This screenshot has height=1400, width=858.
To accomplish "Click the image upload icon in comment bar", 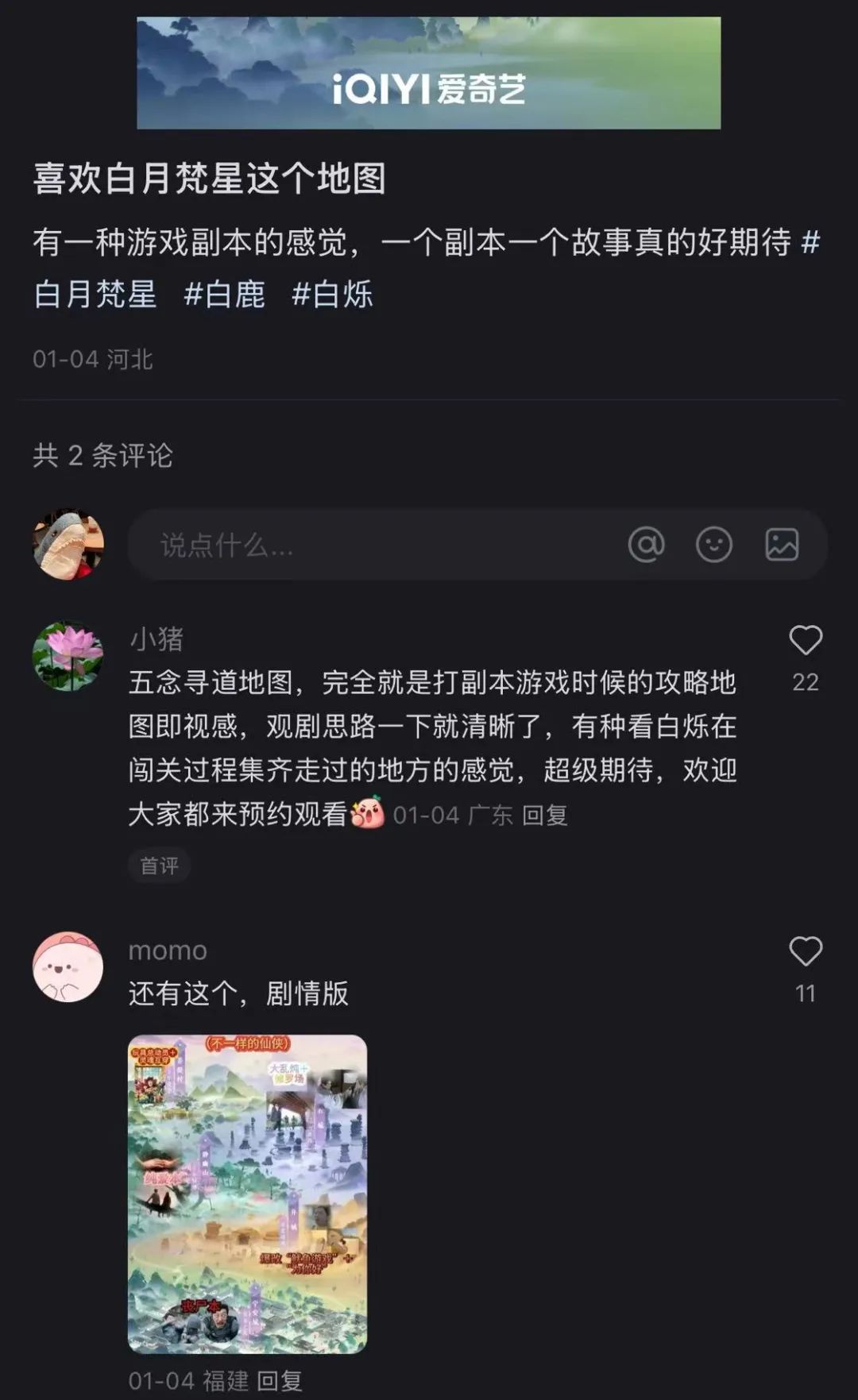I will coord(783,545).
